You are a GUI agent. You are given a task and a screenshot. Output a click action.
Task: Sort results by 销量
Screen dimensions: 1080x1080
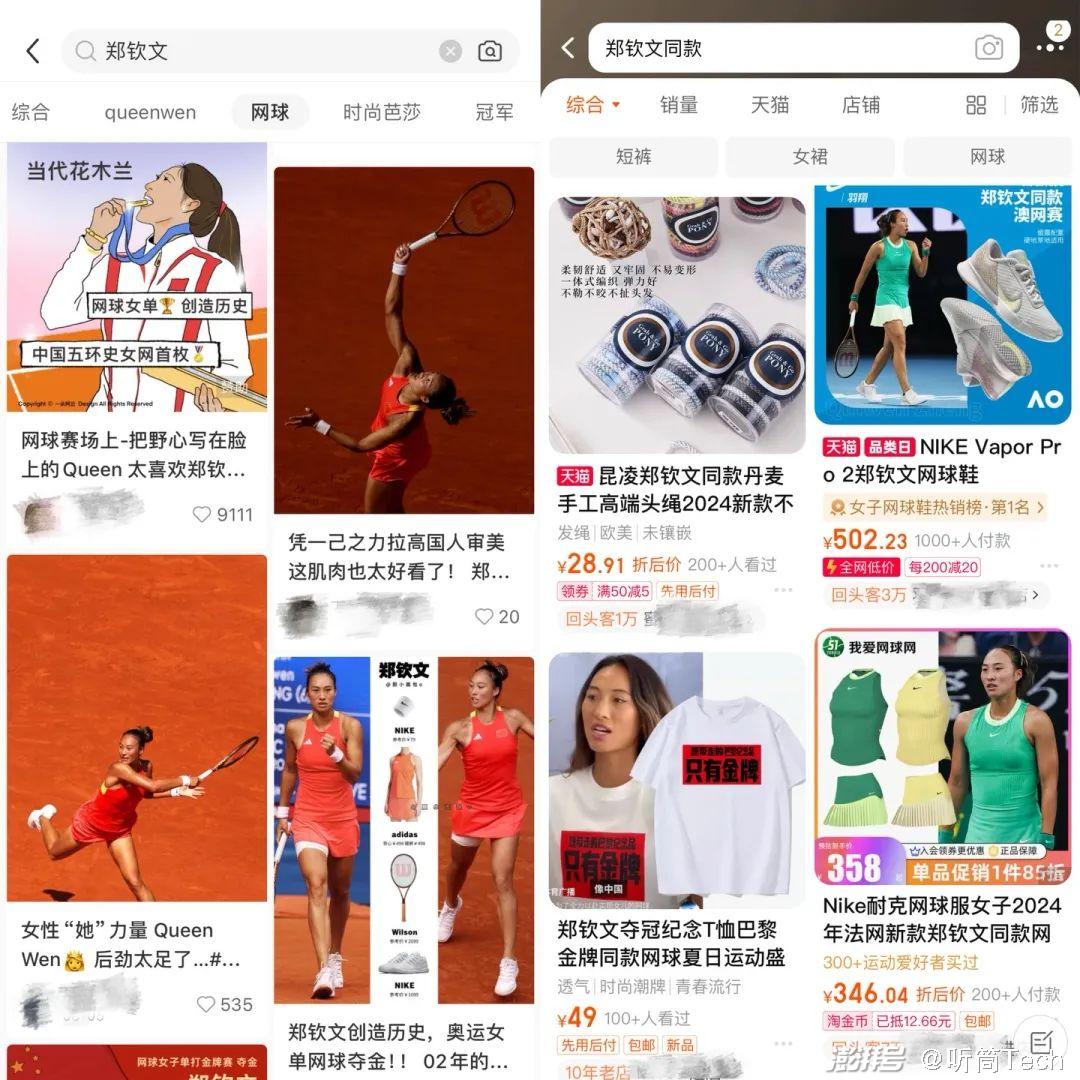[679, 105]
